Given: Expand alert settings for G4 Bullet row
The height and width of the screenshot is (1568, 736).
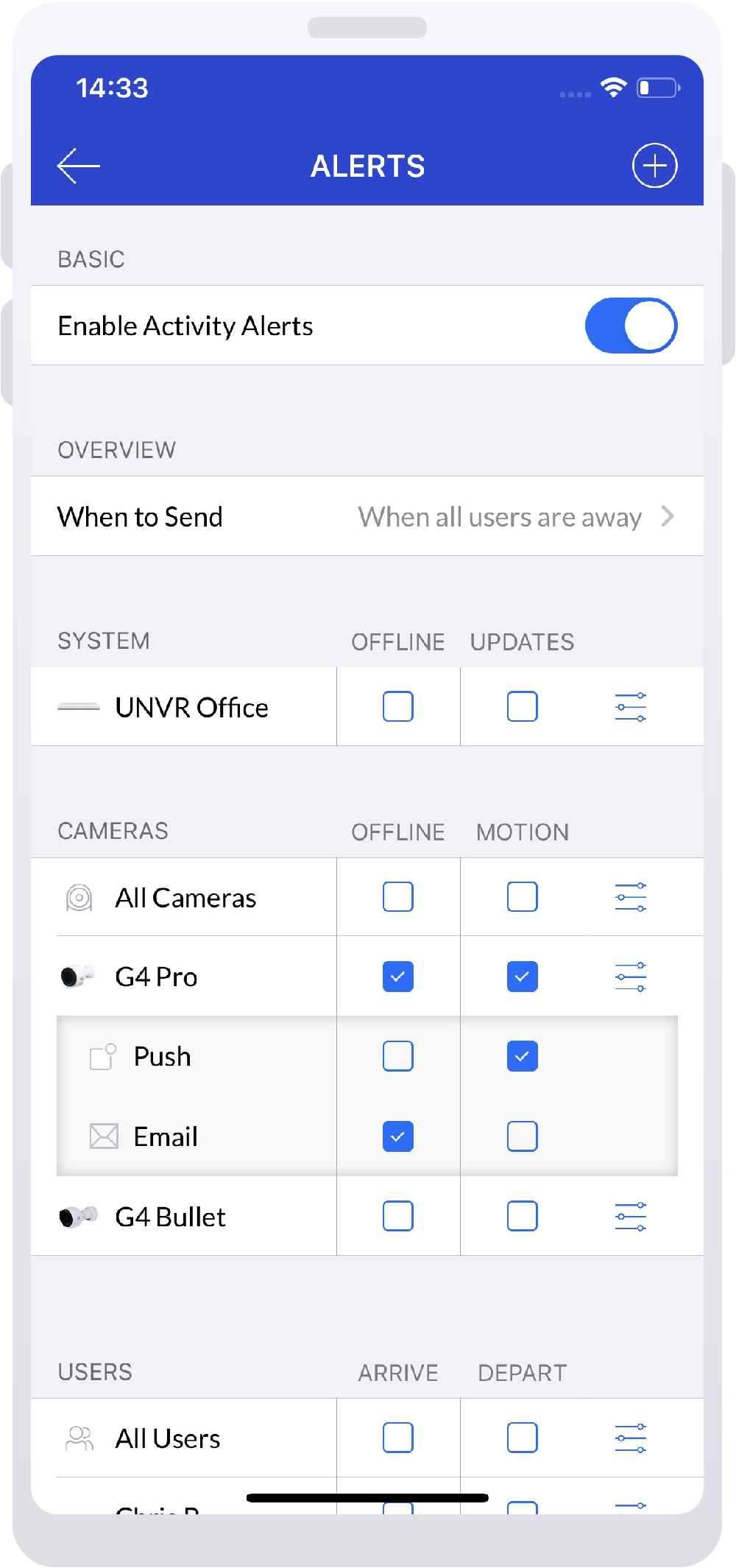Looking at the screenshot, I should (x=631, y=1216).
